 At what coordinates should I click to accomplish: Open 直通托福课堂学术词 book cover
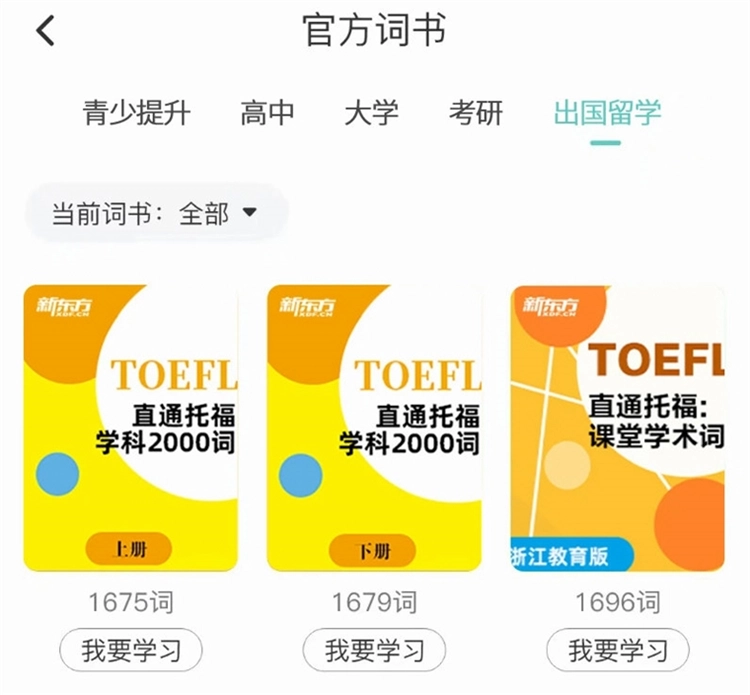coord(617,428)
